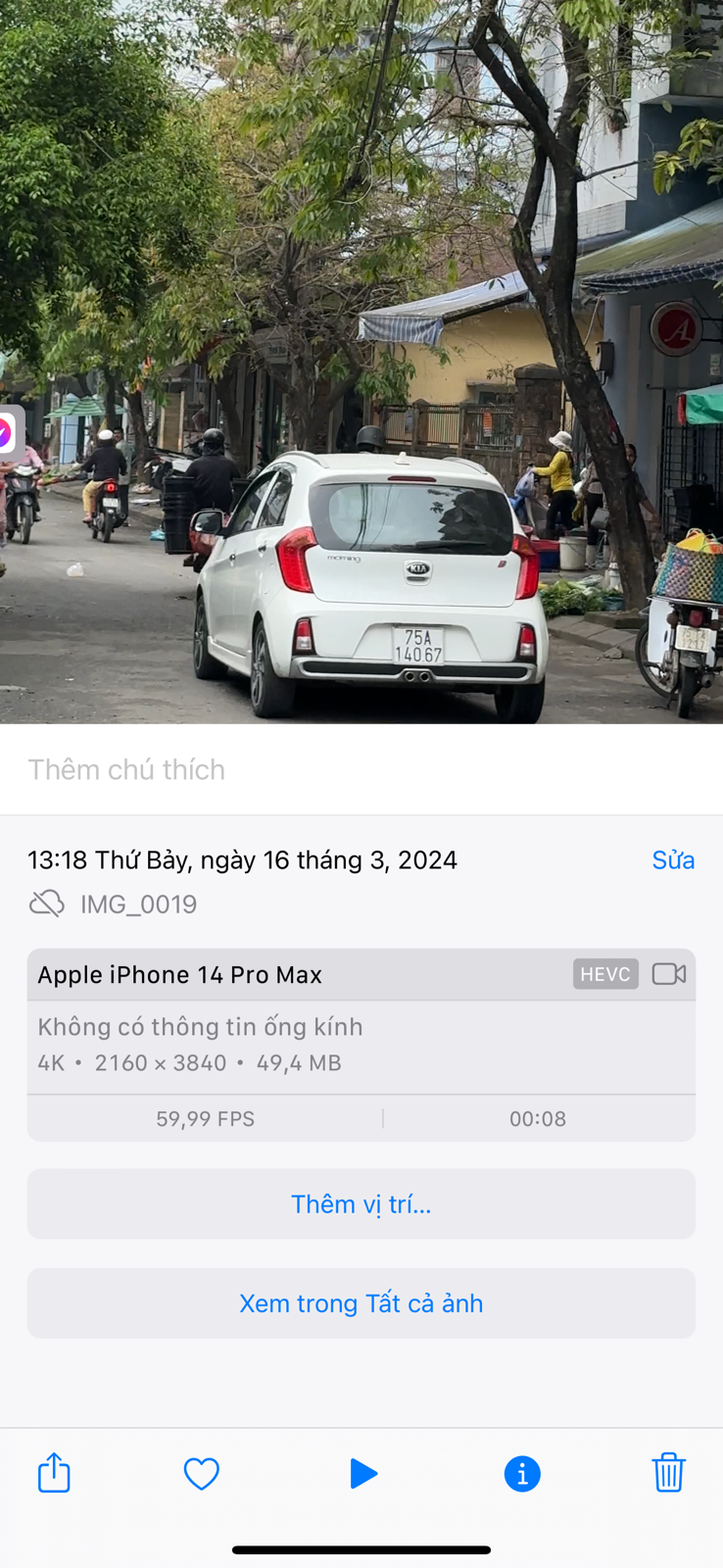Tap 'Sửa' to adjust date and time
Viewport: 723px width, 1568px height.
(x=673, y=859)
